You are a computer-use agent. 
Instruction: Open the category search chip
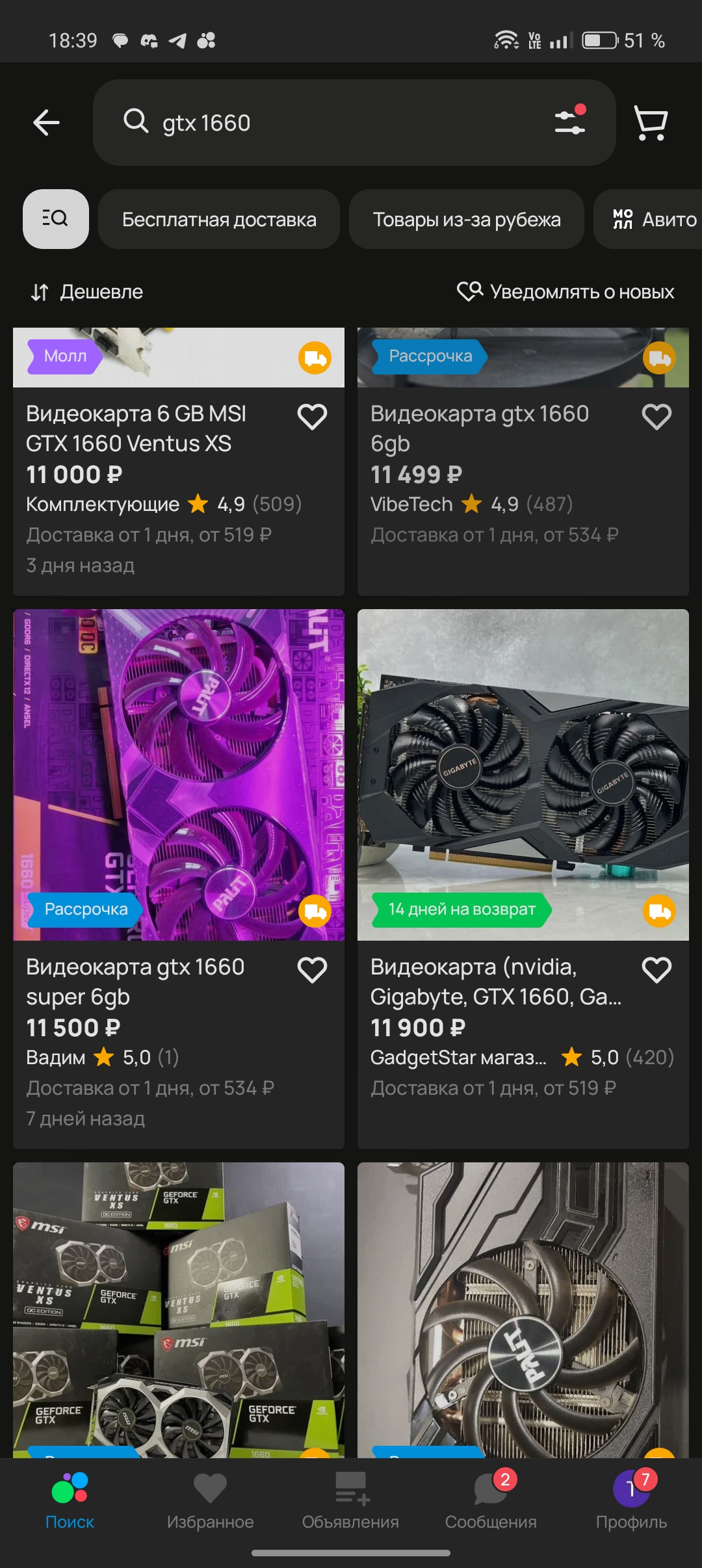click(x=56, y=219)
